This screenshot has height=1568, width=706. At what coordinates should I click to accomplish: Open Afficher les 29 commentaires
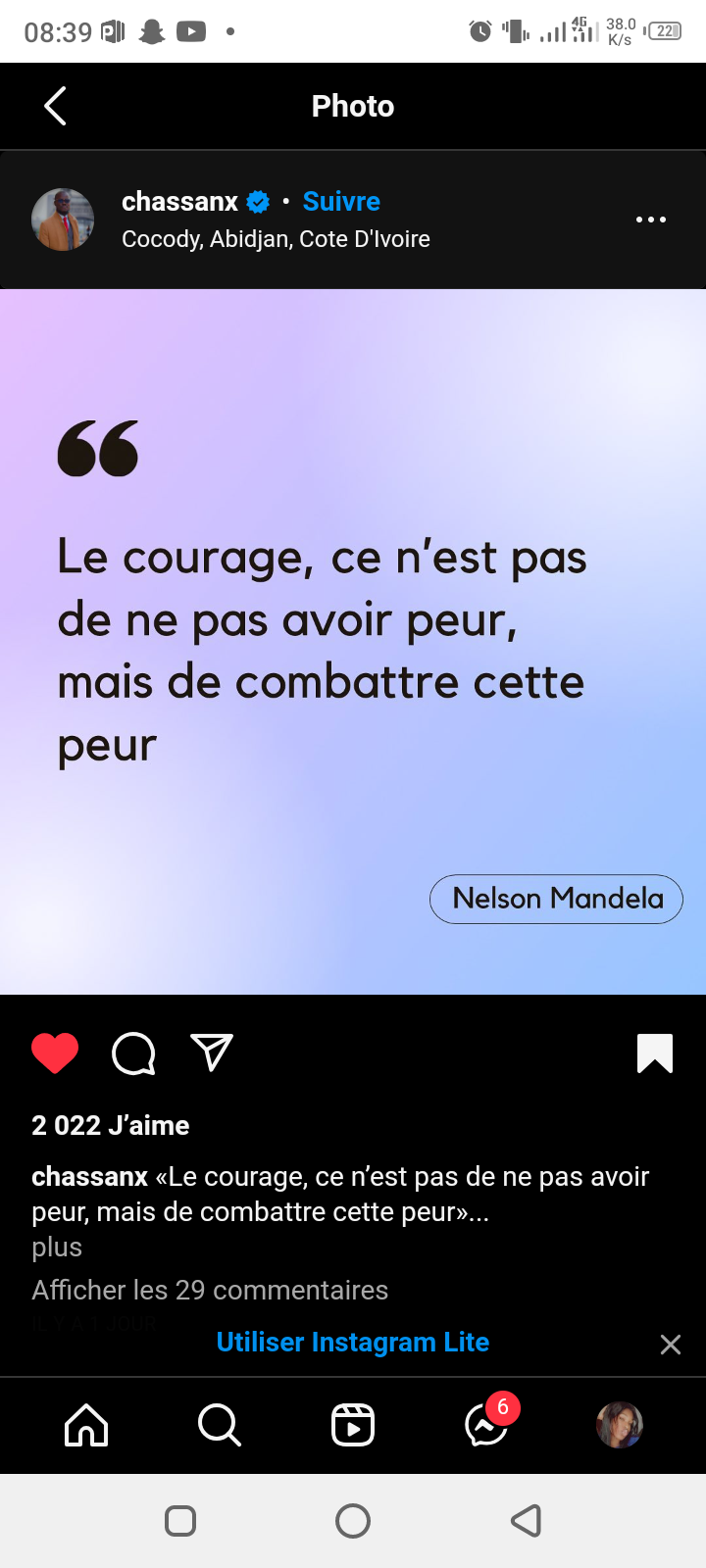point(210,1290)
